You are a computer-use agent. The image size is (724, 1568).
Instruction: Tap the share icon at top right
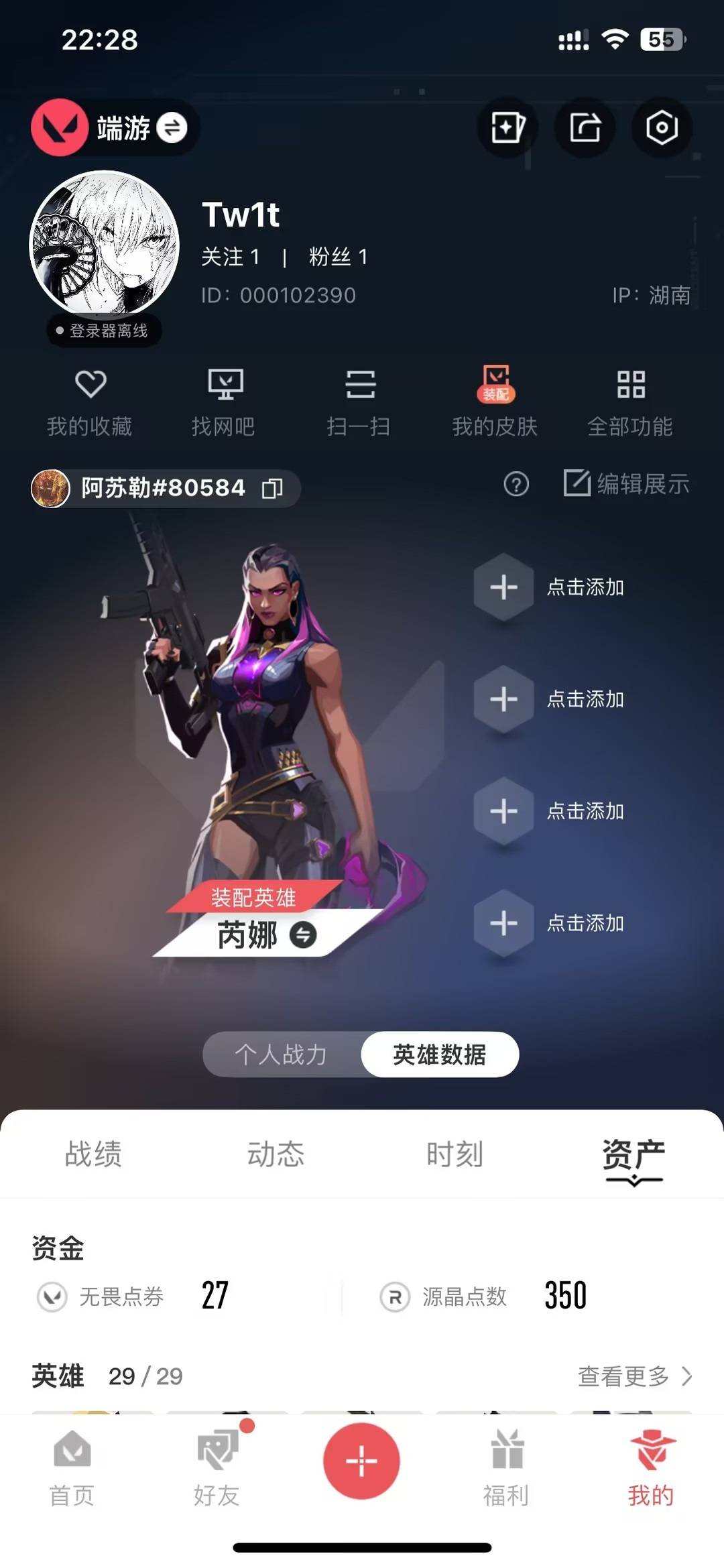[x=585, y=129]
